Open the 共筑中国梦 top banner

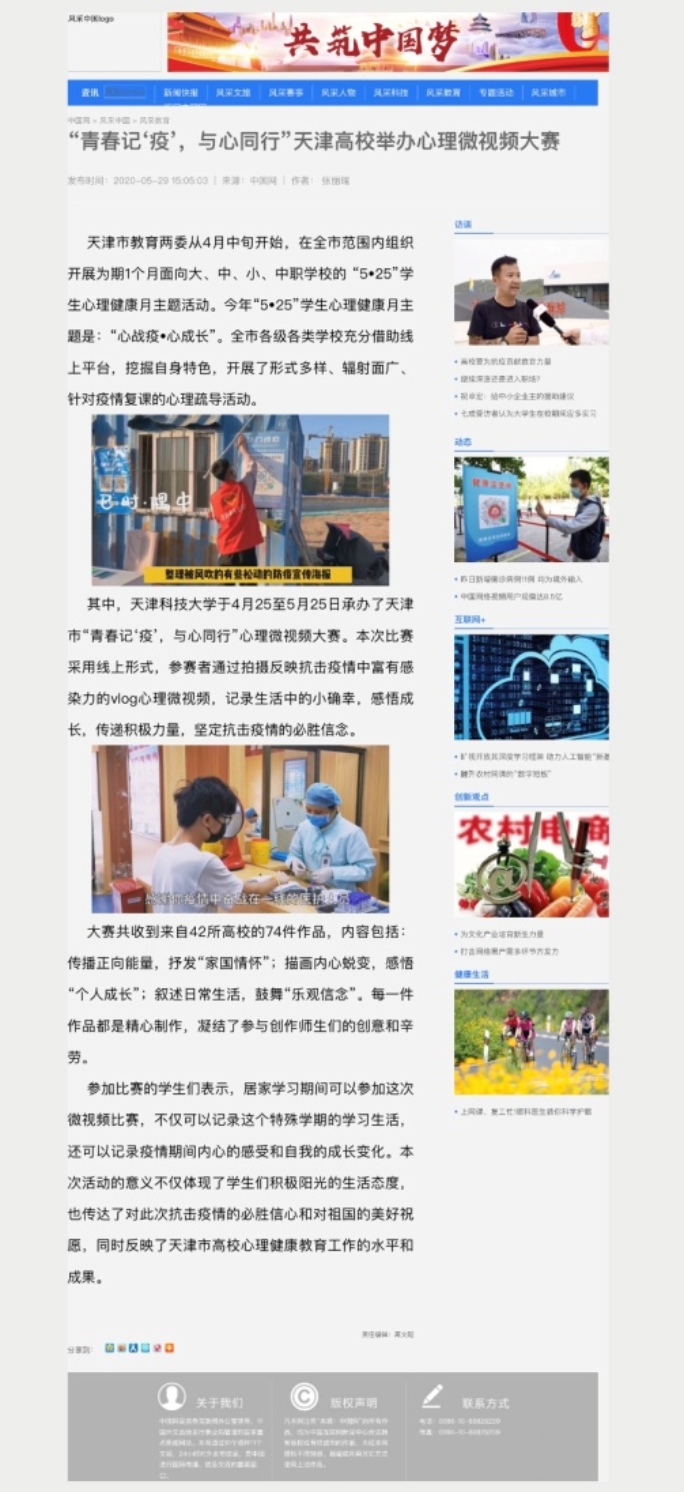coord(388,42)
